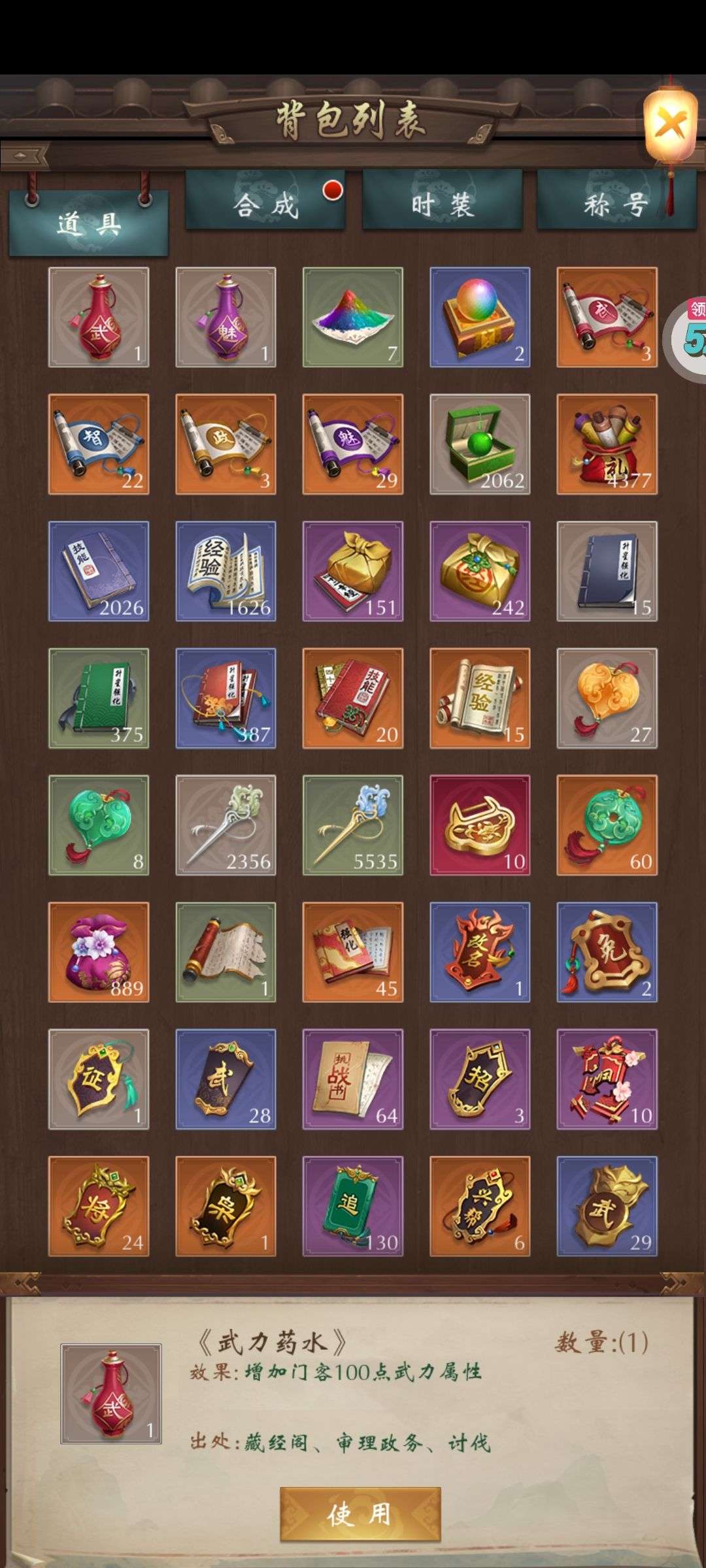Choose the rainbow orb box item

click(480, 317)
